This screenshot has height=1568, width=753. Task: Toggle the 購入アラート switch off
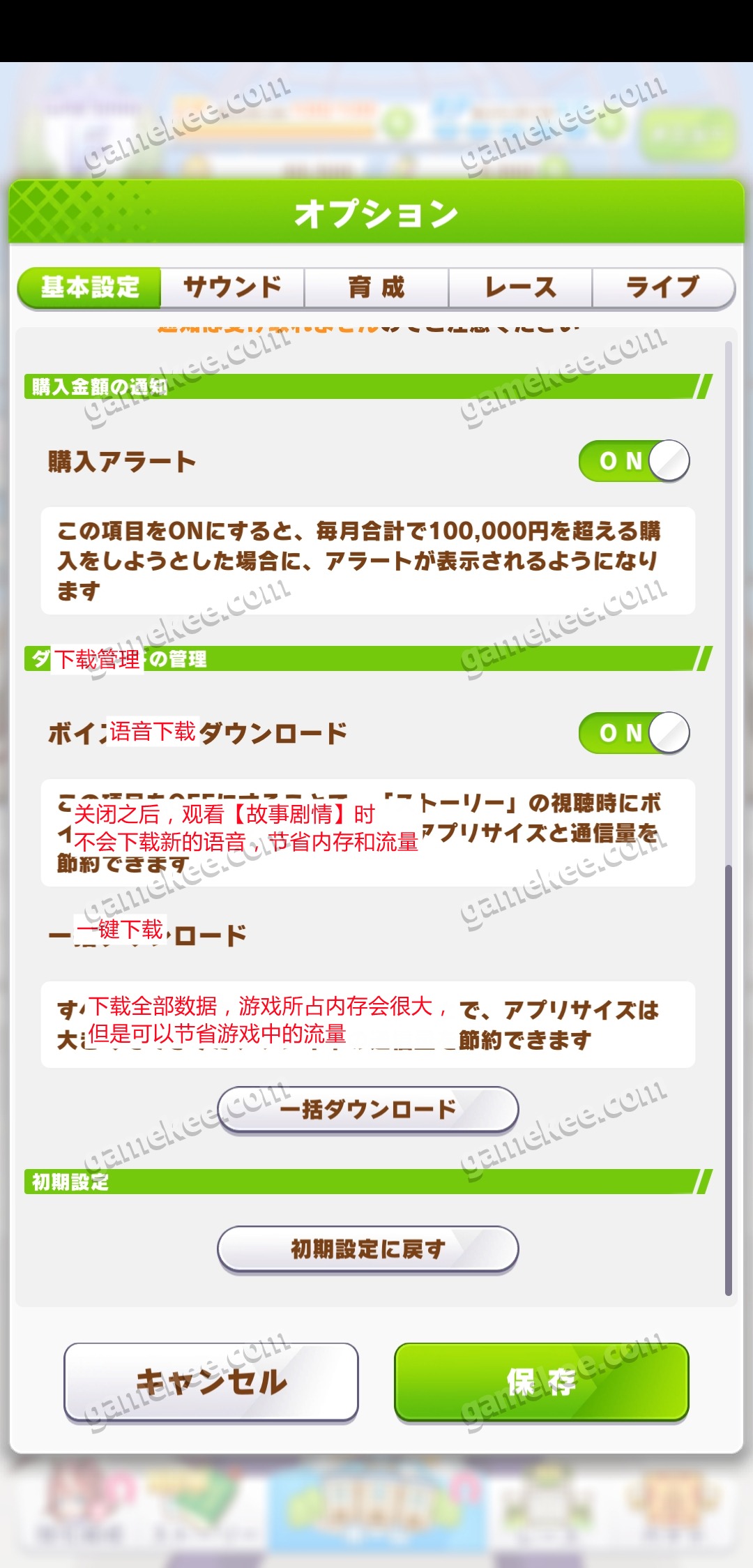(x=634, y=461)
